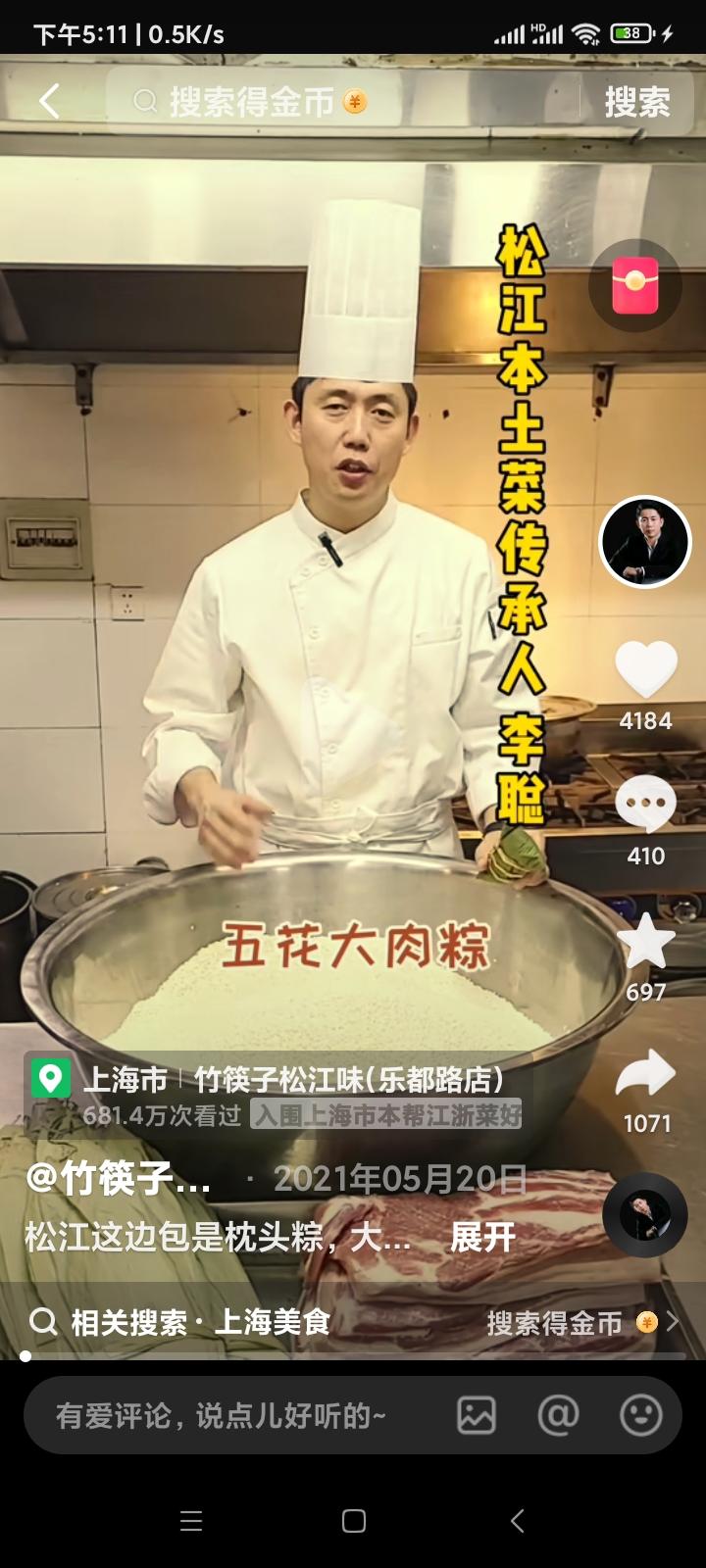Attach an image to the comment
The height and width of the screenshot is (1568, 706).
click(477, 1415)
